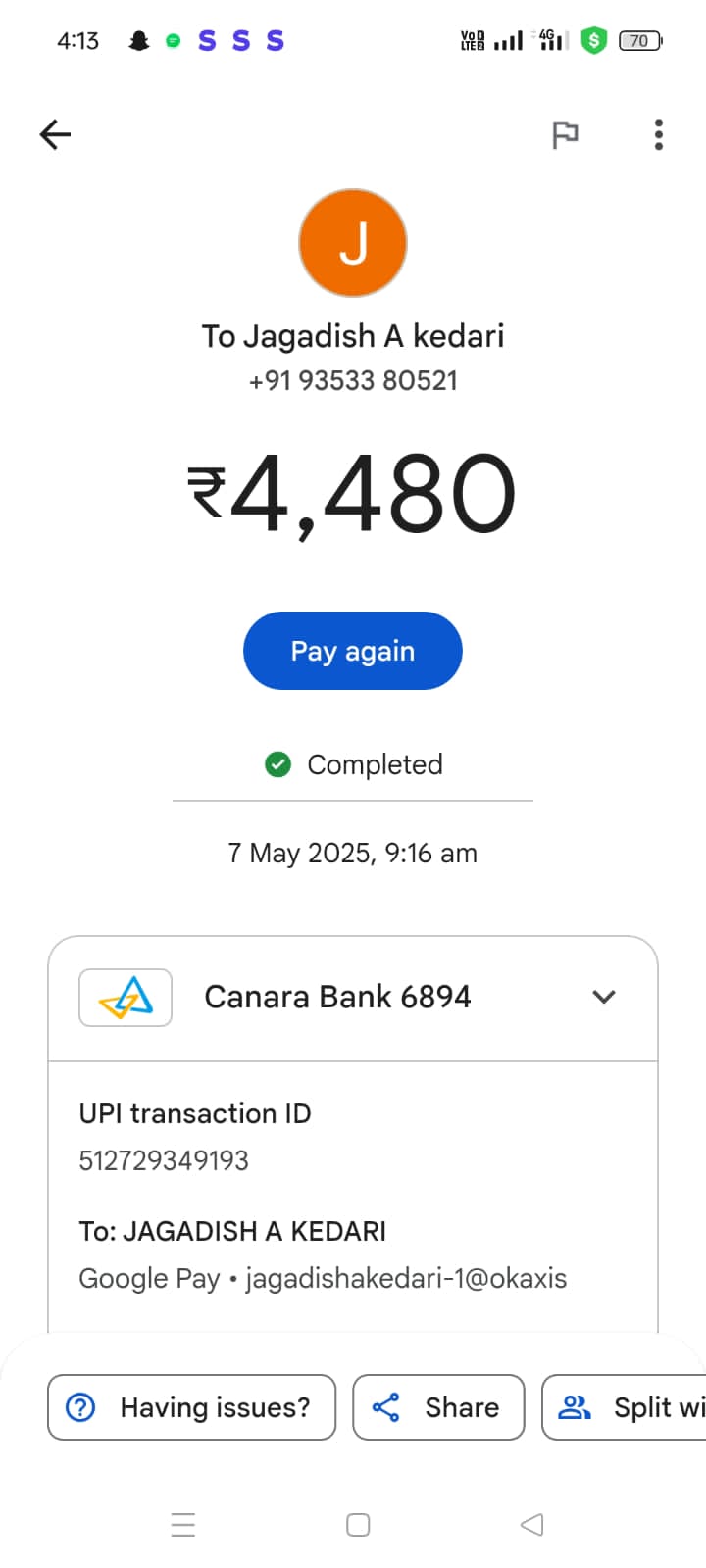Tap the system home button

358,1525
